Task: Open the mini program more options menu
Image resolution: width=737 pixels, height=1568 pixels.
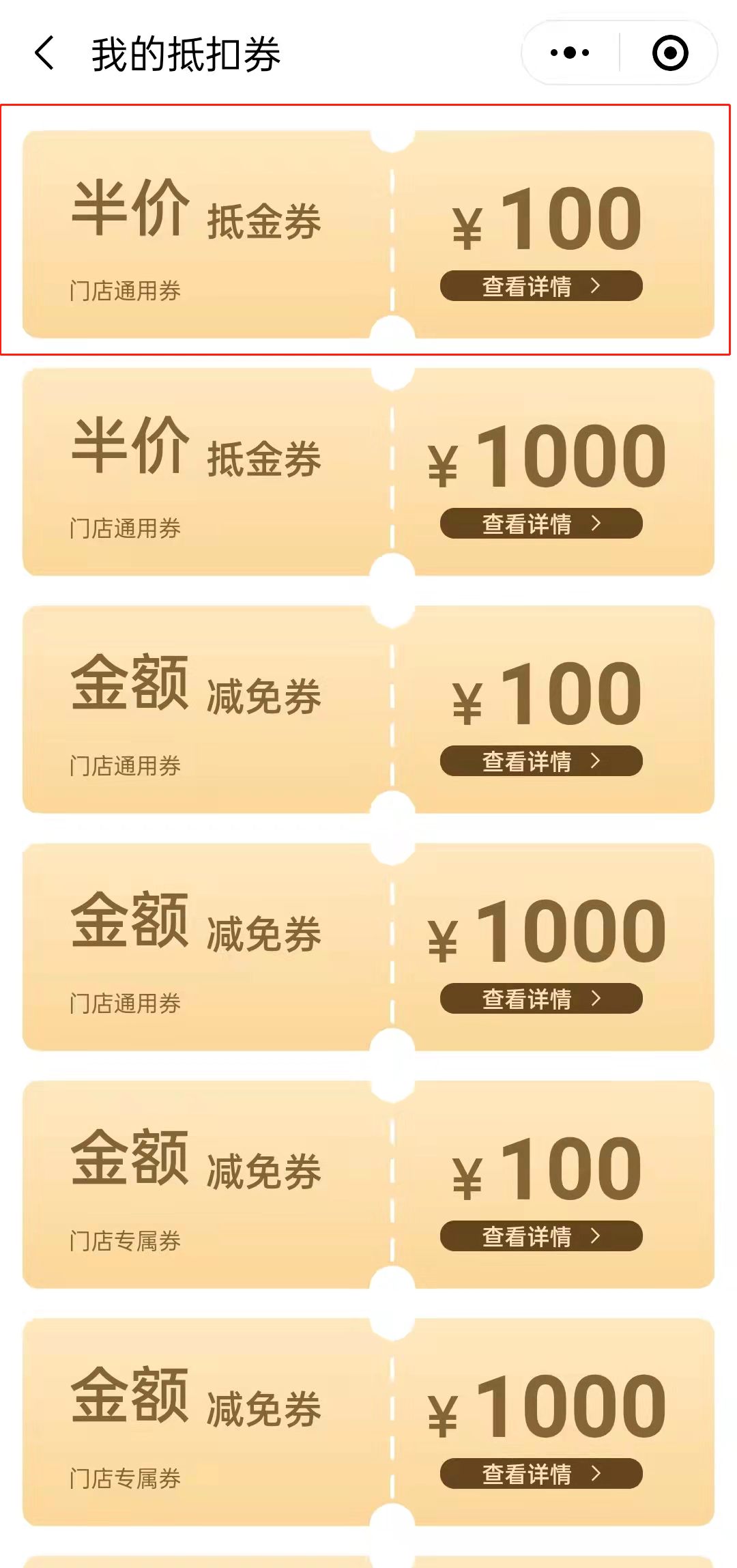Action: pyautogui.click(x=570, y=53)
